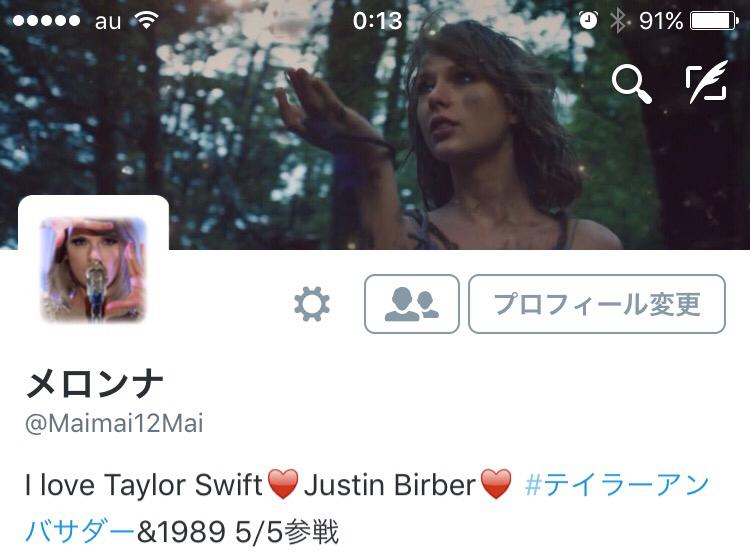Open the search magnifier icon
The image size is (750, 558).
point(632,85)
